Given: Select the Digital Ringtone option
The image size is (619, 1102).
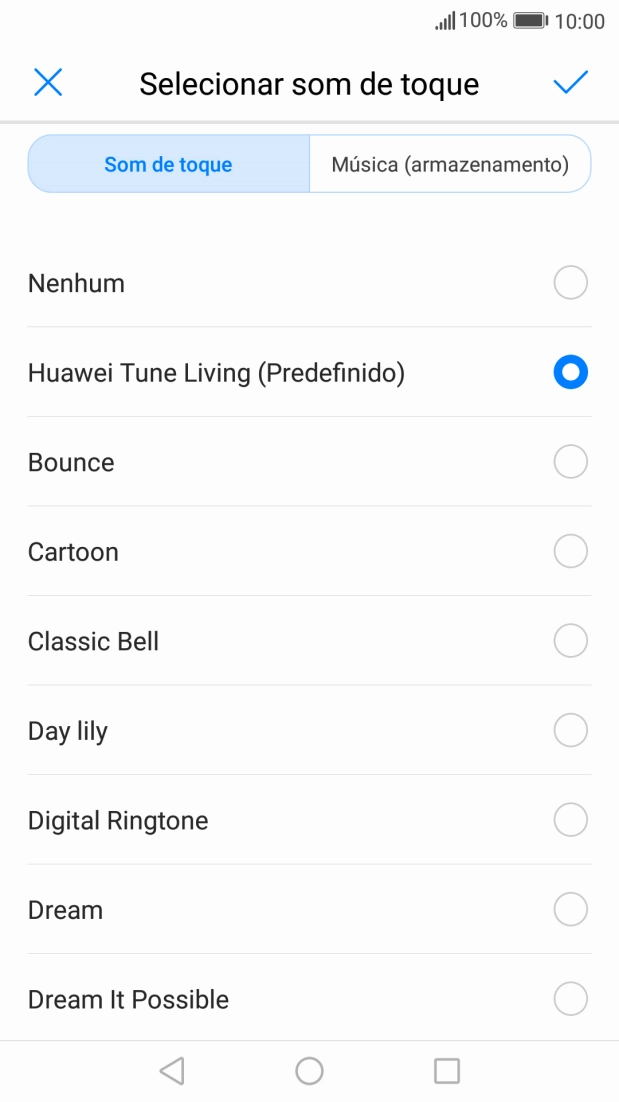Looking at the screenshot, I should coord(570,821).
